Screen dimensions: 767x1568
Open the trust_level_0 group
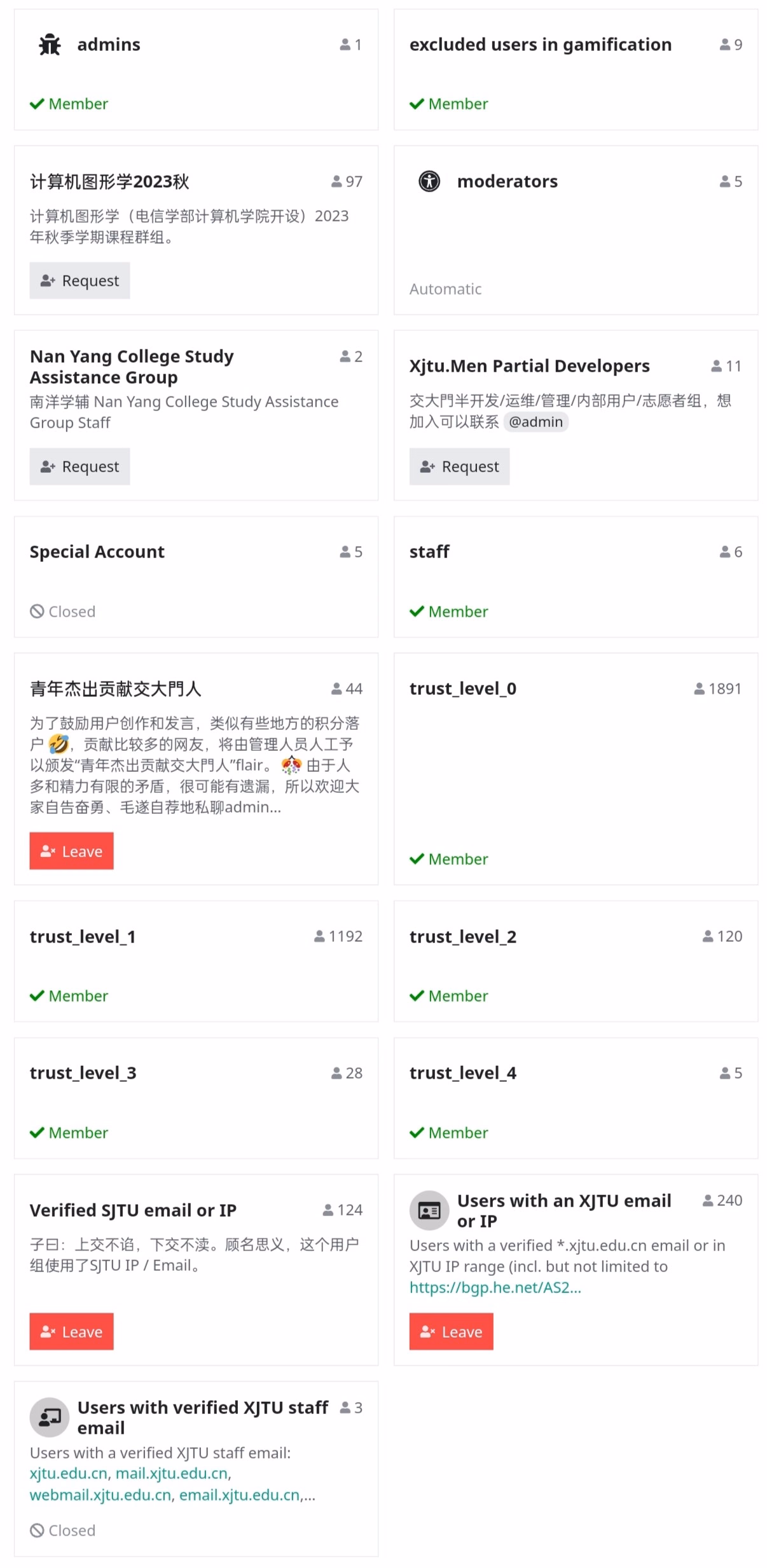[576, 769]
